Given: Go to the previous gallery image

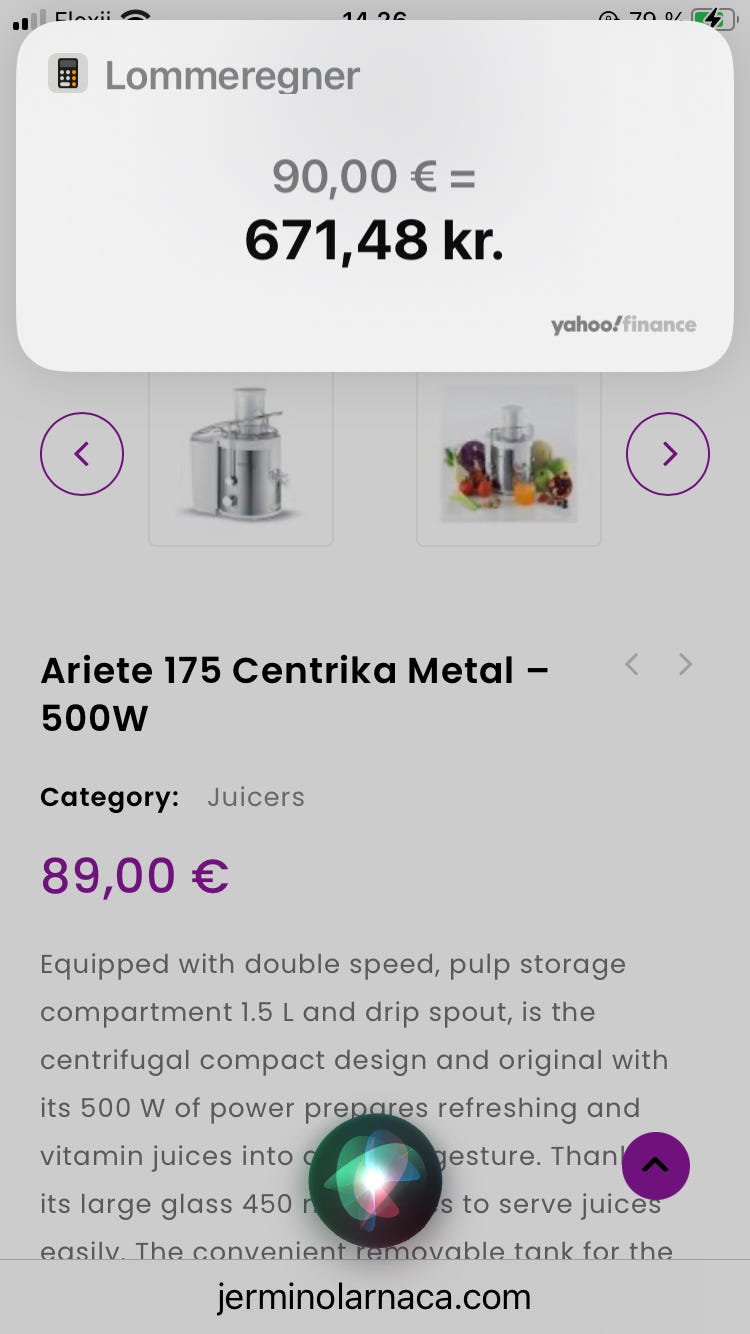Looking at the screenshot, I should tap(82, 454).
